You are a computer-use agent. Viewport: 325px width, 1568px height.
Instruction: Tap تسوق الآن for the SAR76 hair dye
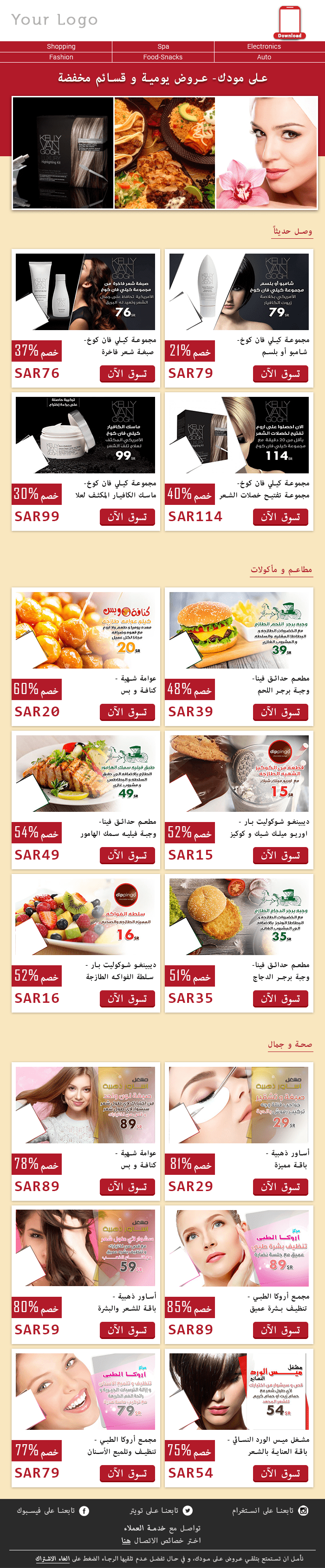click(127, 374)
